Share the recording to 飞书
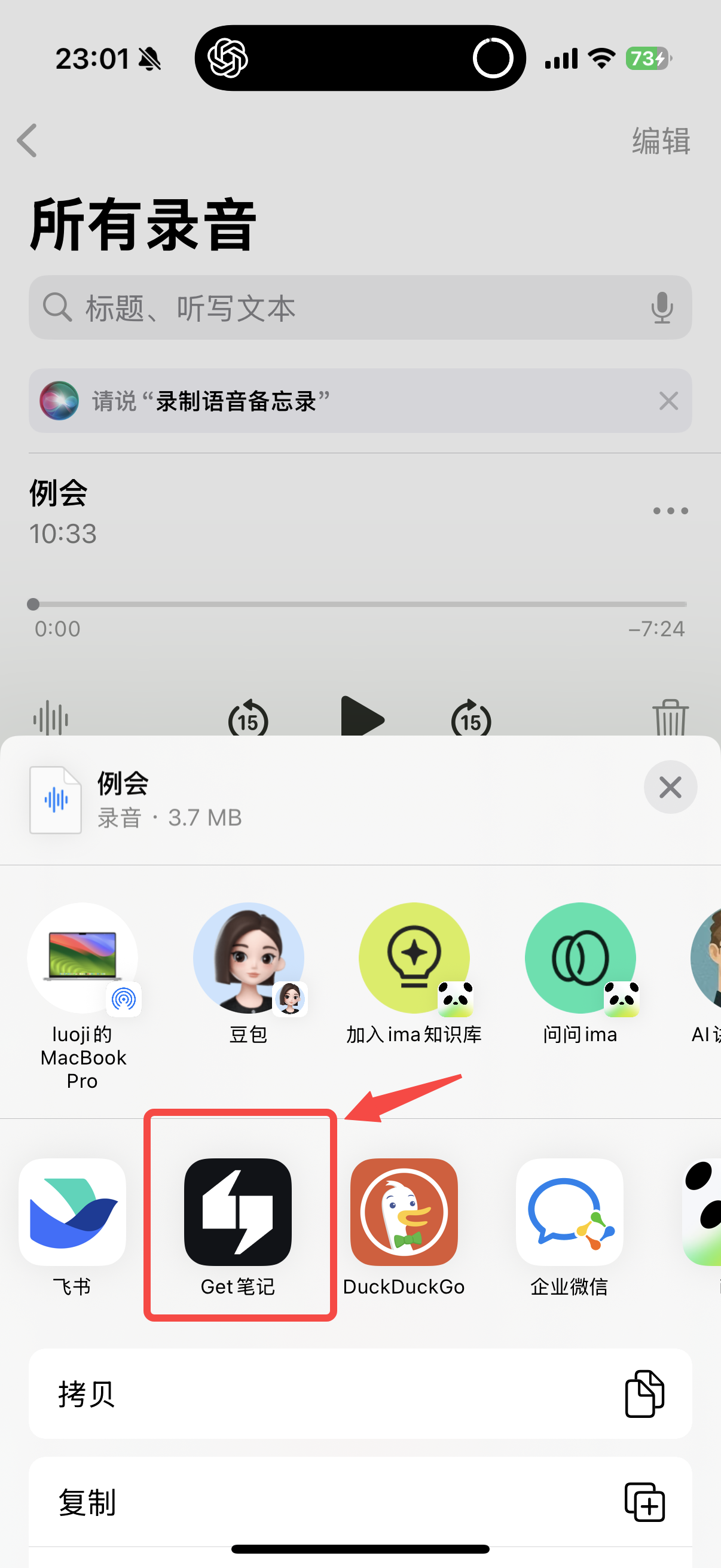 click(72, 1212)
